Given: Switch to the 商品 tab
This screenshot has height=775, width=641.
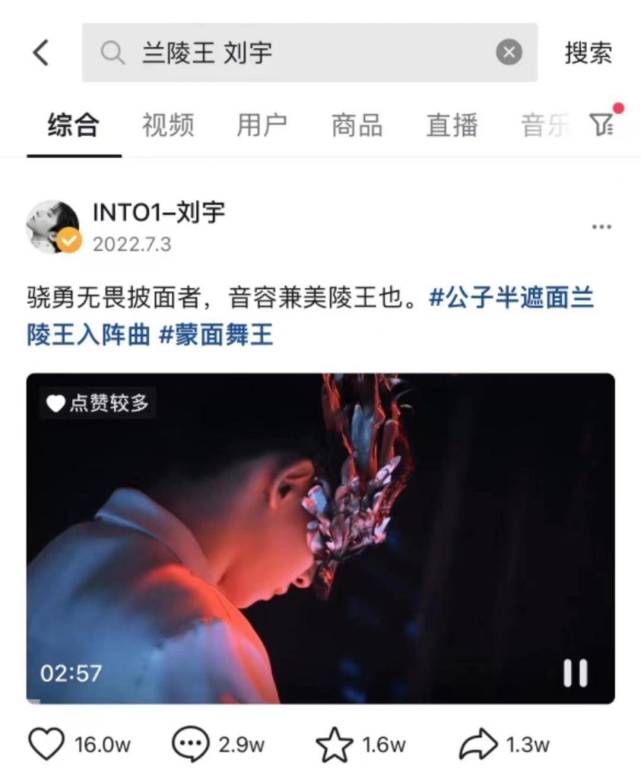Looking at the screenshot, I should pos(357,125).
